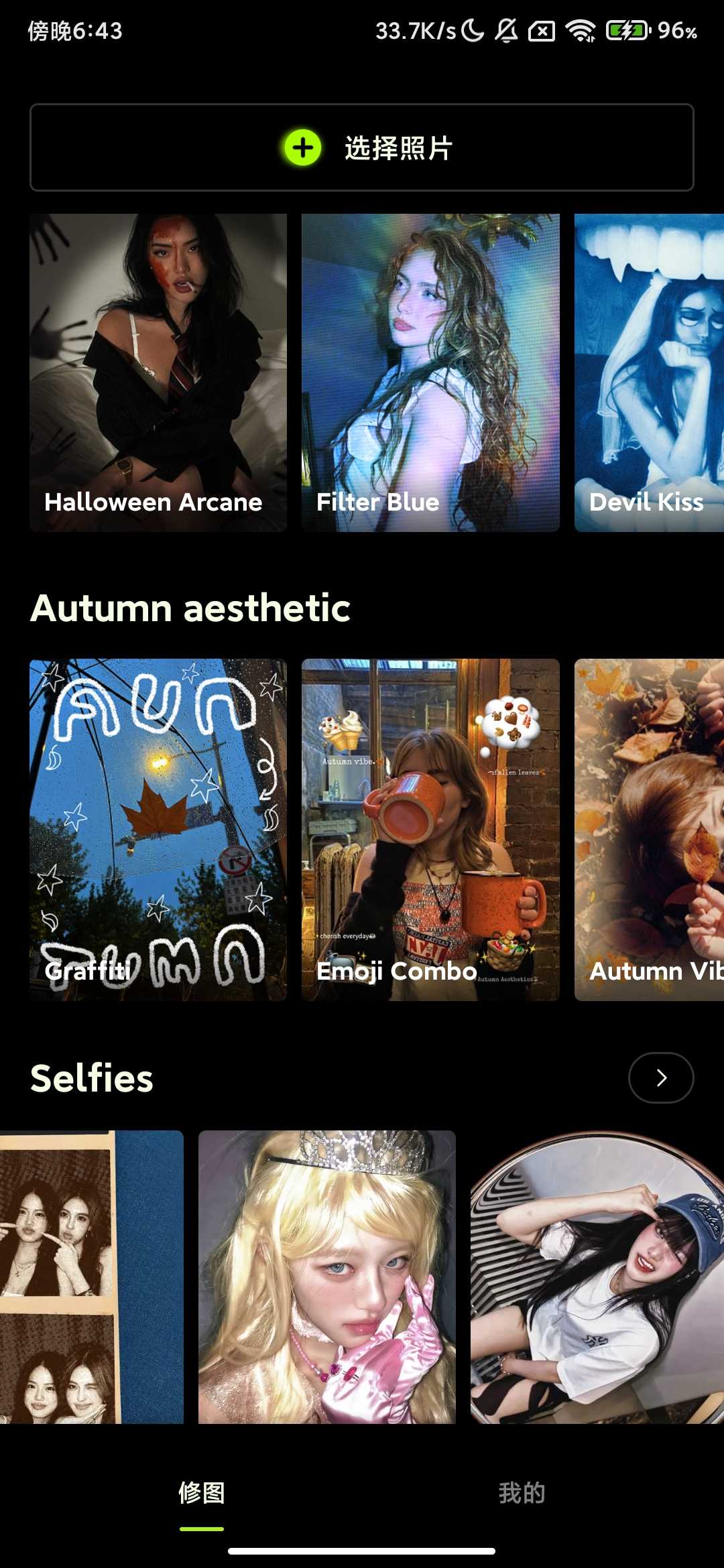Open the blue cap mirror selfie template
This screenshot has height=1568, width=724.
(597, 1277)
